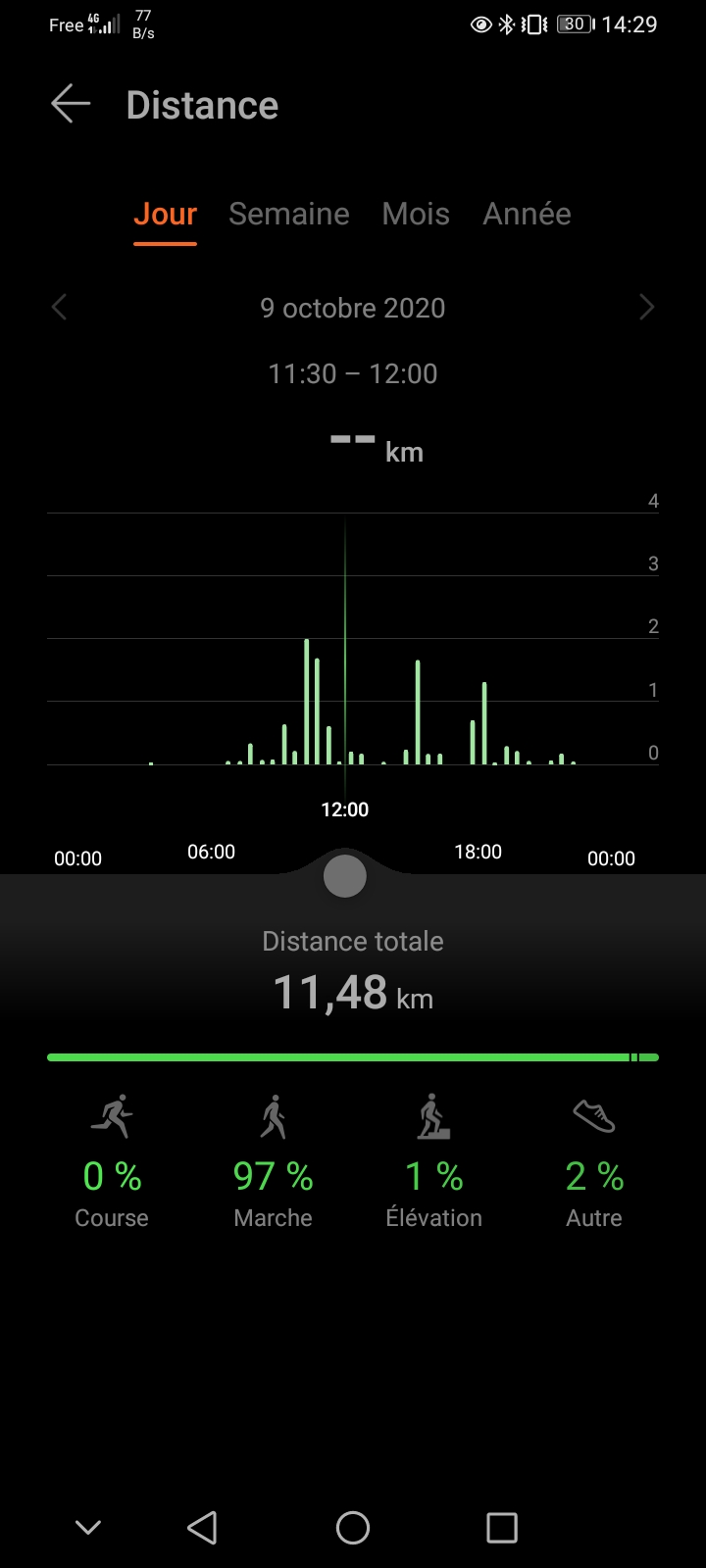Image resolution: width=706 pixels, height=1568 pixels.
Task: Collapse the navigation bar with down chevron
Action: 87,1527
